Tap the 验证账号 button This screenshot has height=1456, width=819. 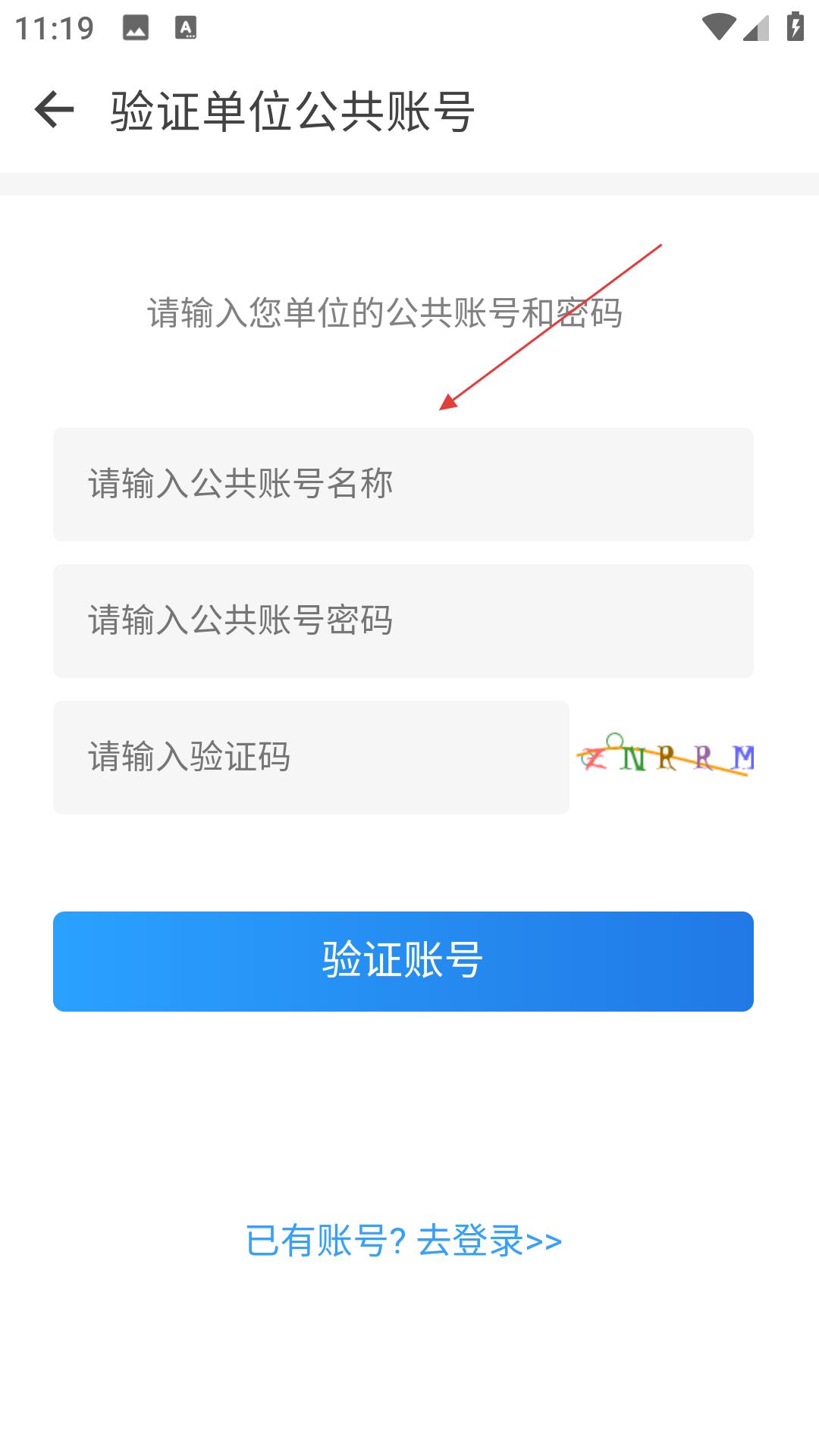[x=403, y=961]
